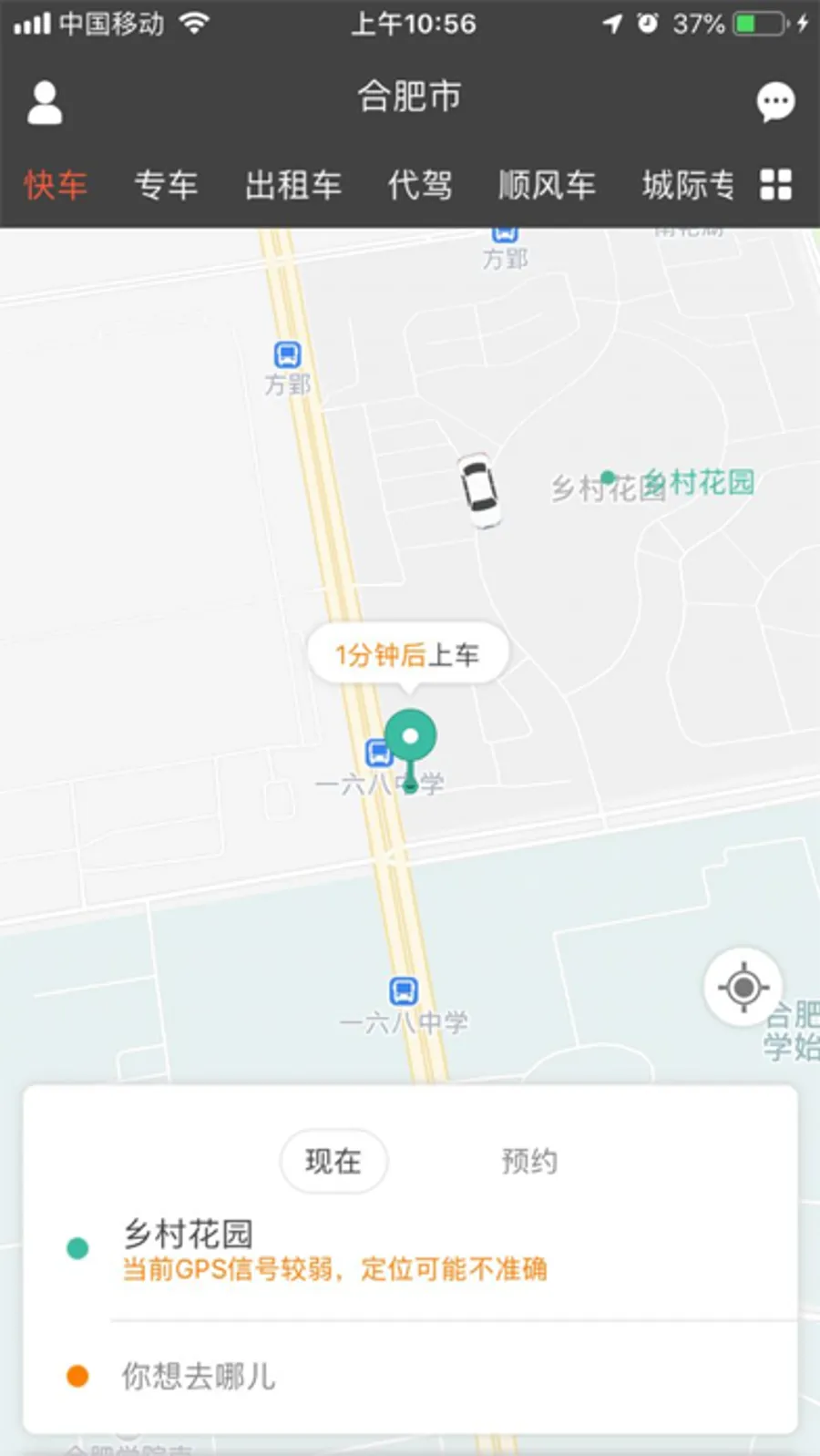Switch to the 出租车 tab

[x=292, y=185]
